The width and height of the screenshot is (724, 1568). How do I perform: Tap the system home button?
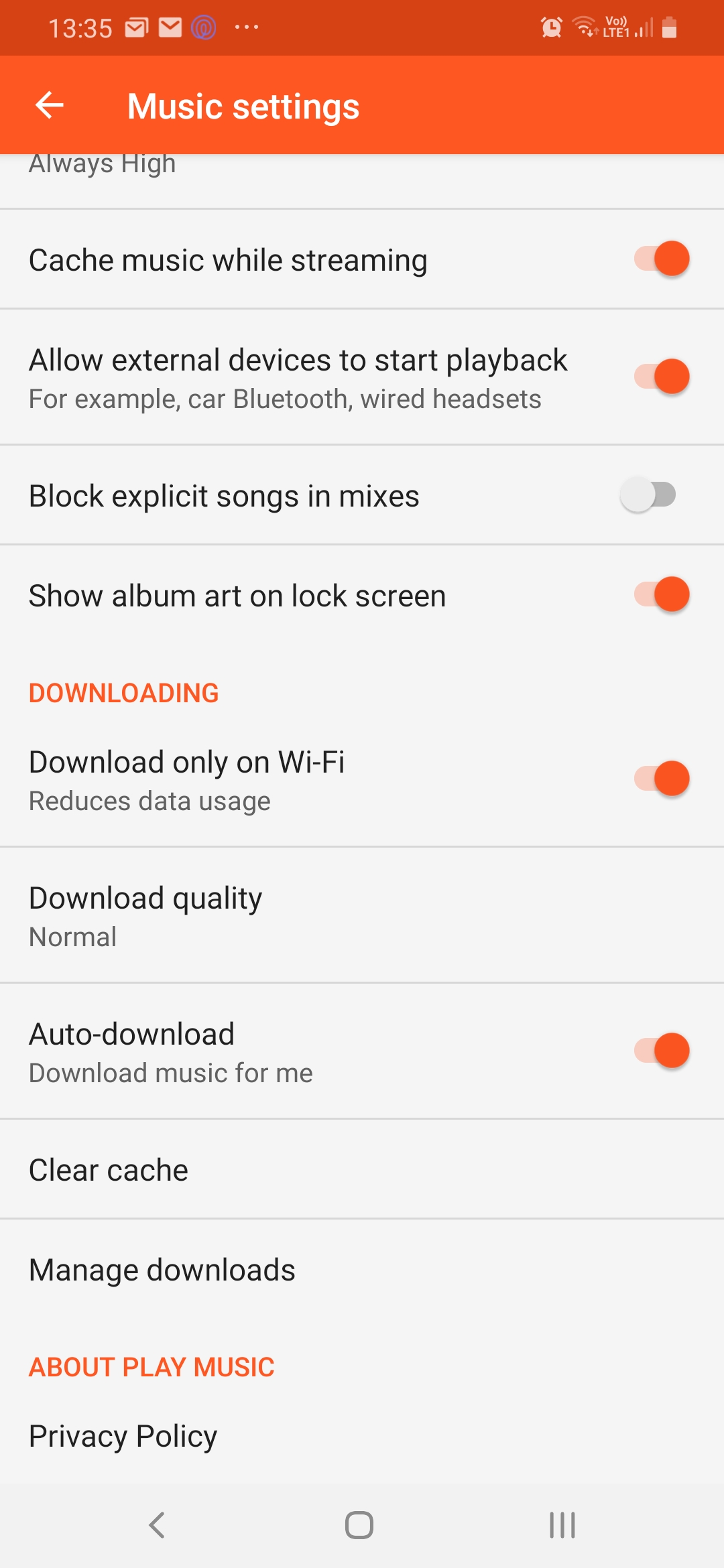359,1526
